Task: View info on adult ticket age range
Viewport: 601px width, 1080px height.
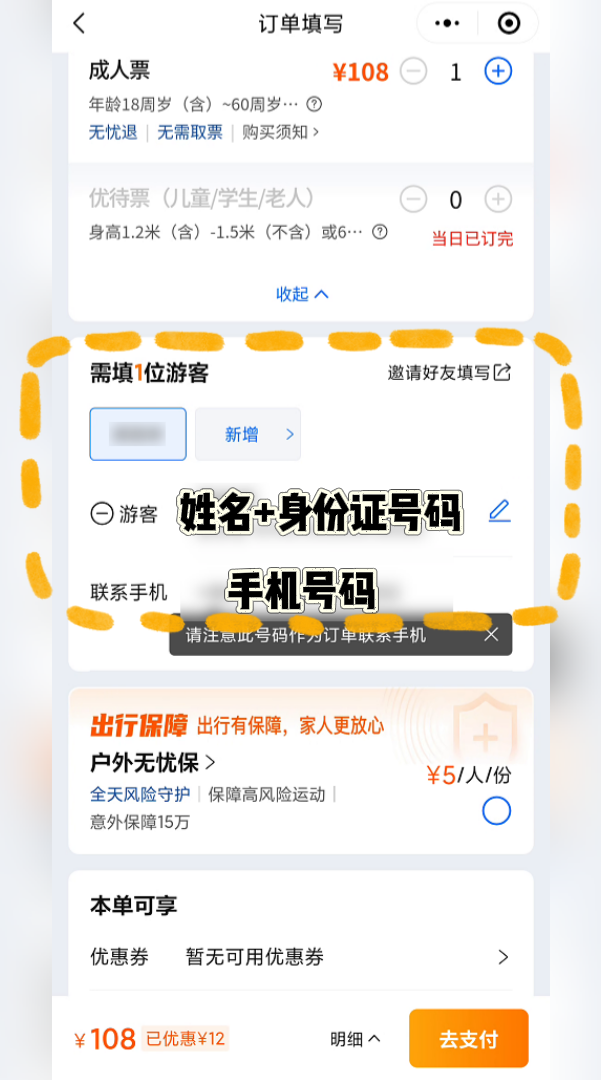Action: pyautogui.click(x=314, y=104)
